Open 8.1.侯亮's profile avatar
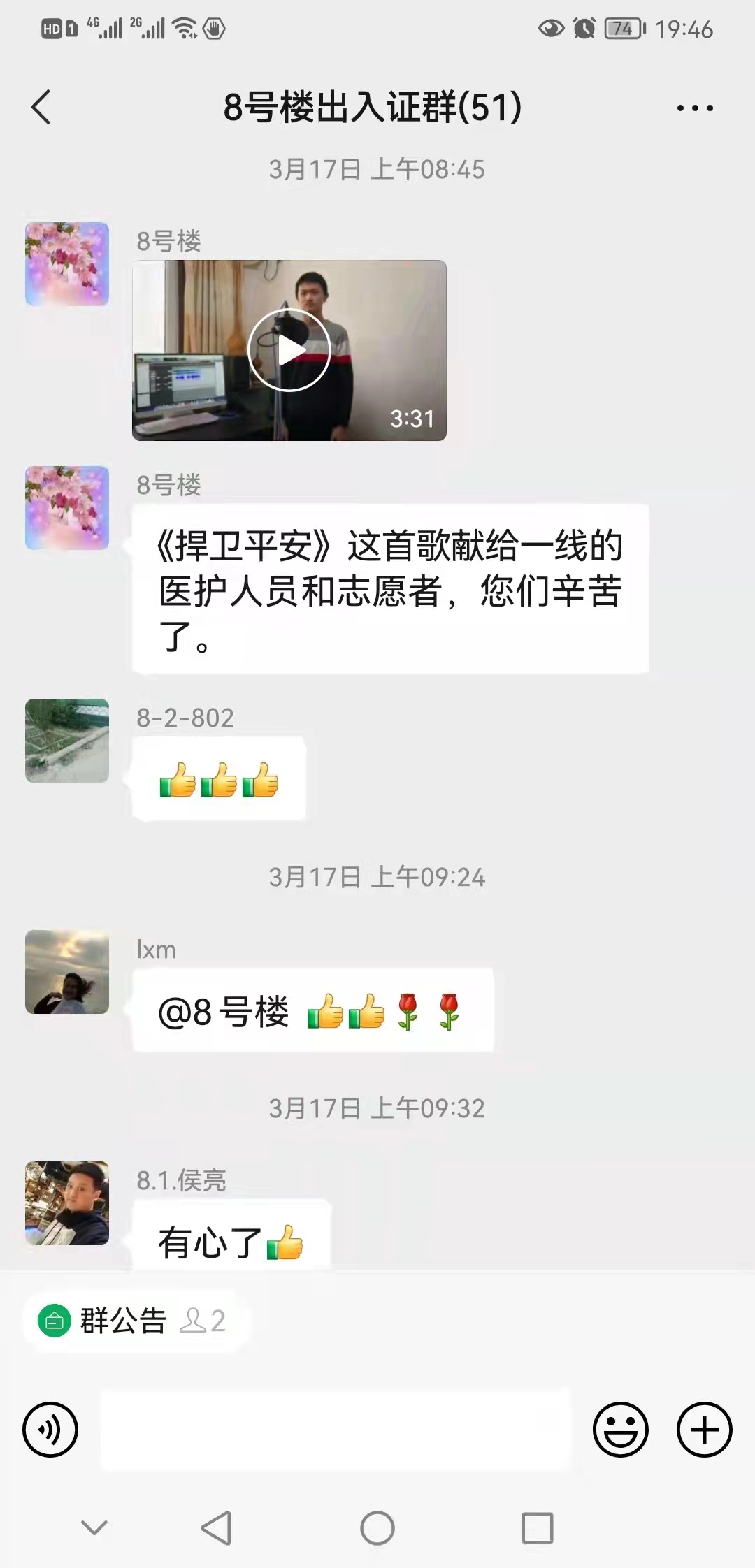Image resolution: width=755 pixels, height=1568 pixels. pos(67,1203)
